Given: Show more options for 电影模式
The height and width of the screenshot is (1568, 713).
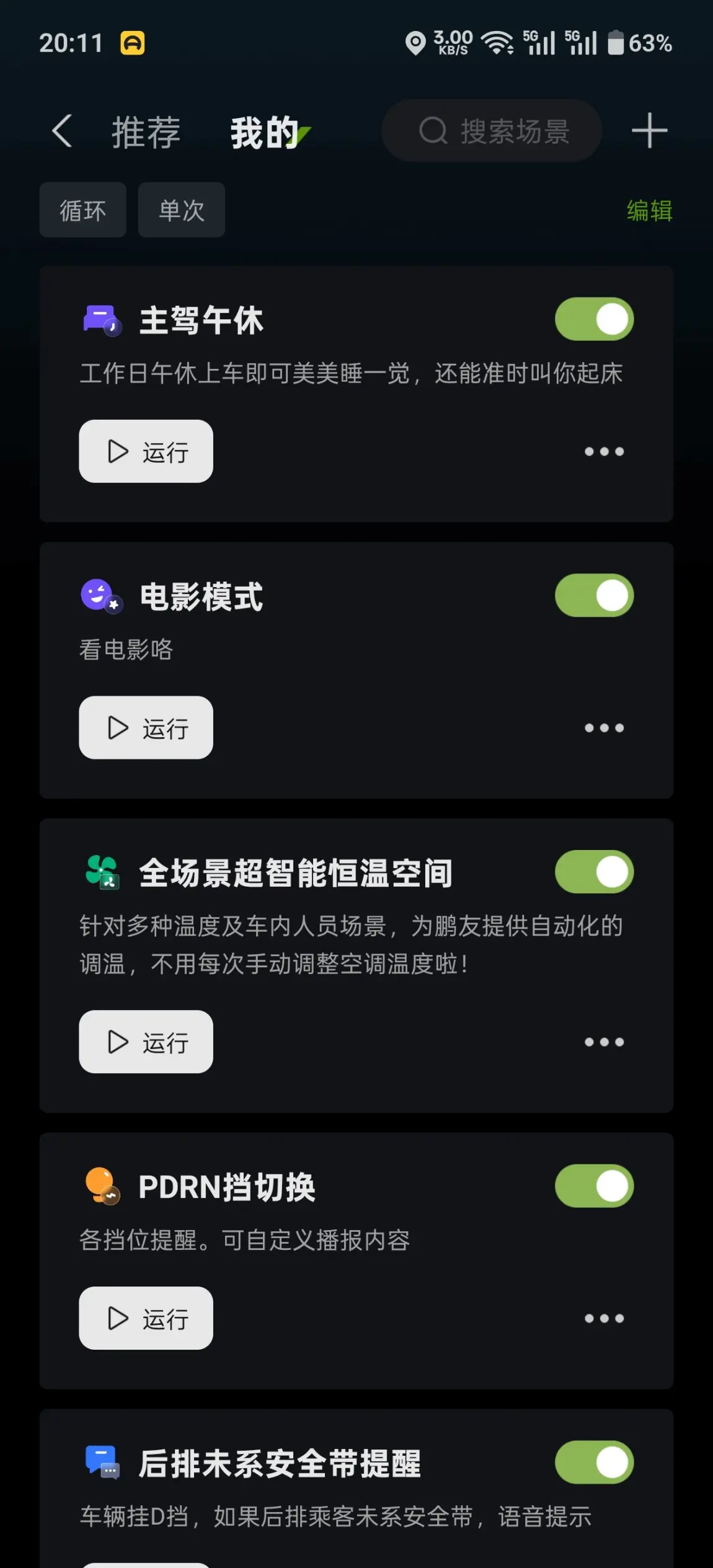Looking at the screenshot, I should (x=604, y=728).
